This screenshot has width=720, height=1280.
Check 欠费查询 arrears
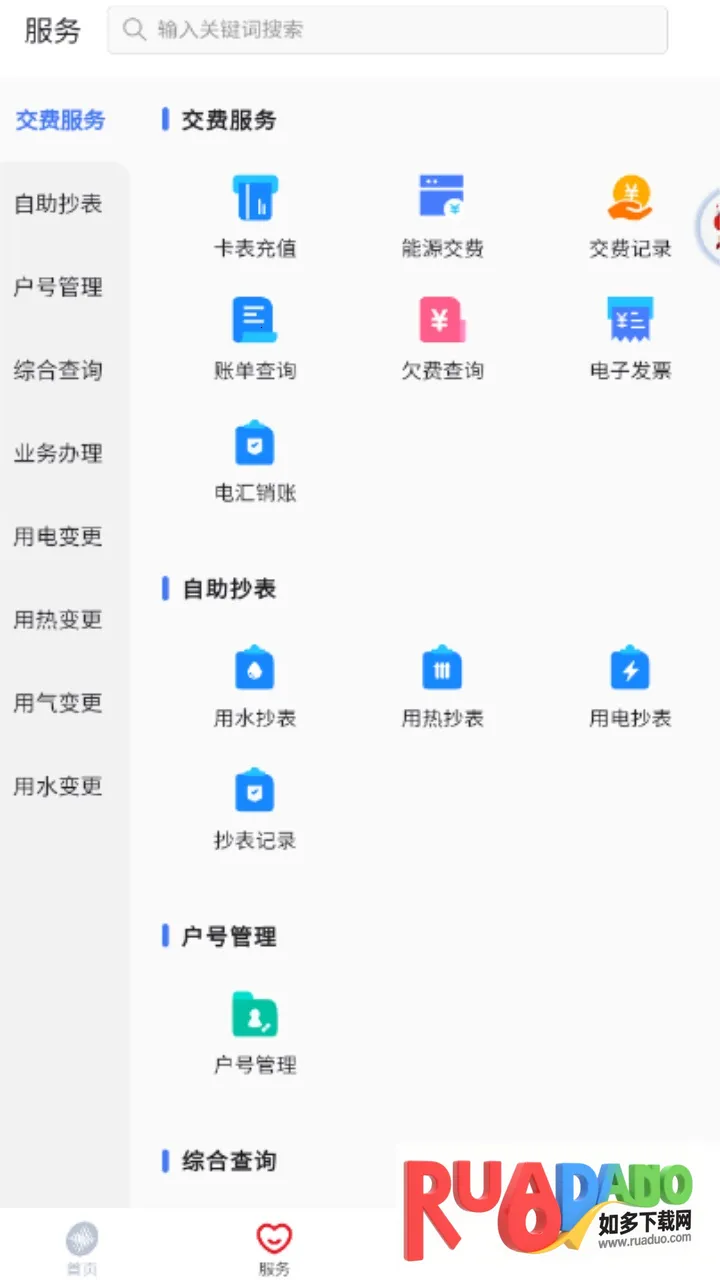[x=442, y=337]
